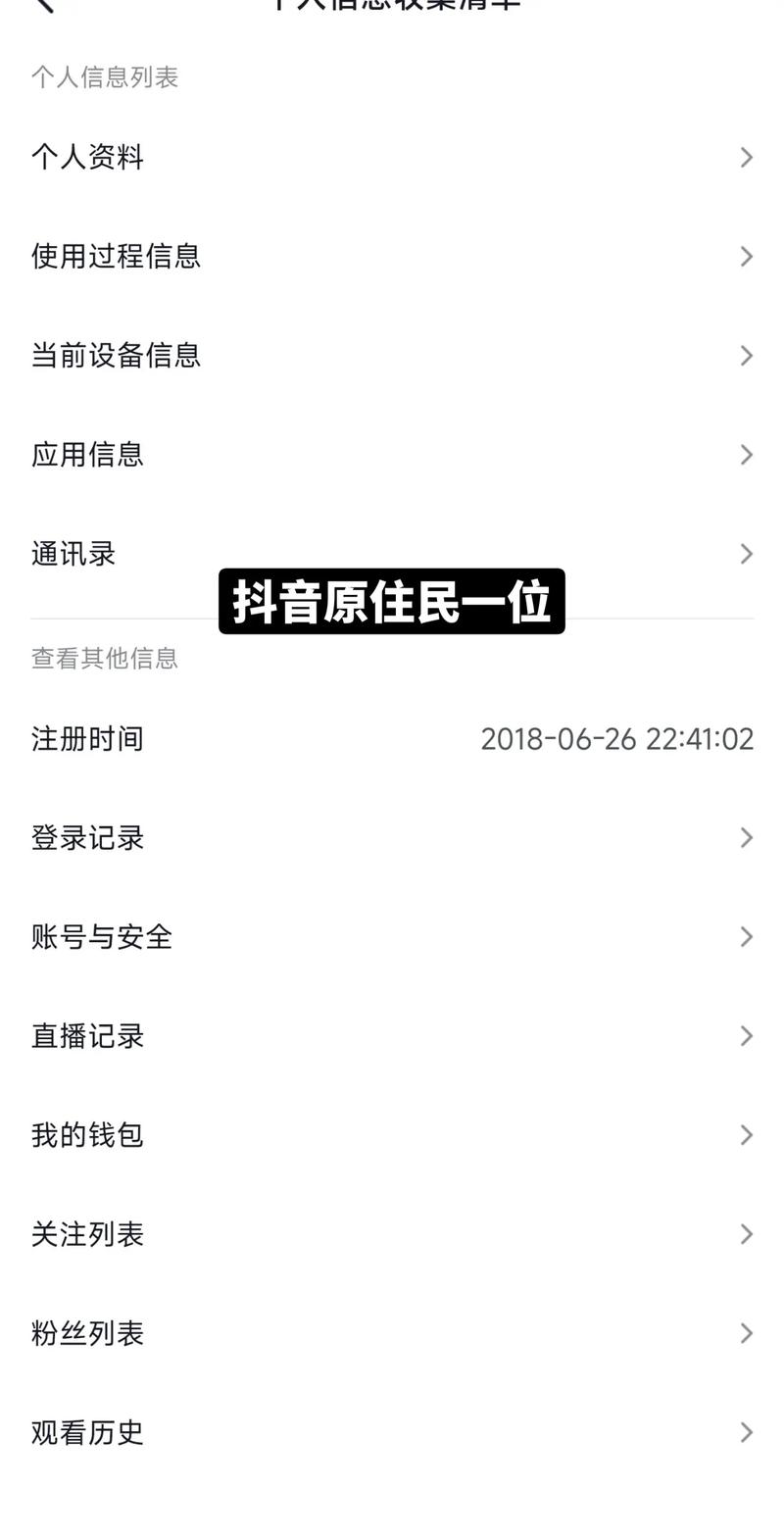This screenshot has height=1538, width=784.
Task: Open 我的钱包 (My Wallet)
Action: point(87,1135)
